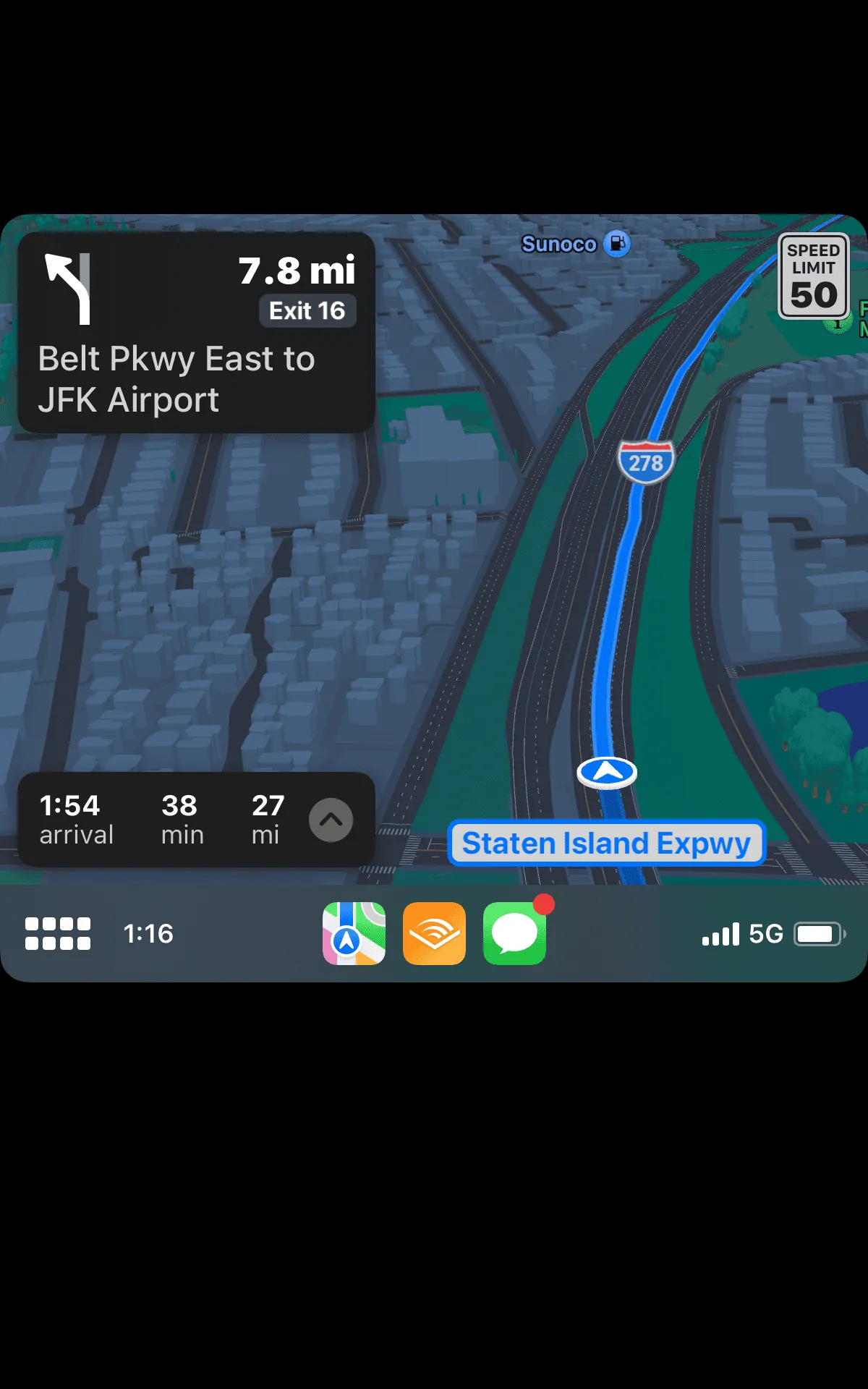868x1389 pixels.
Task: Launch the Audible app
Action: pos(434,933)
